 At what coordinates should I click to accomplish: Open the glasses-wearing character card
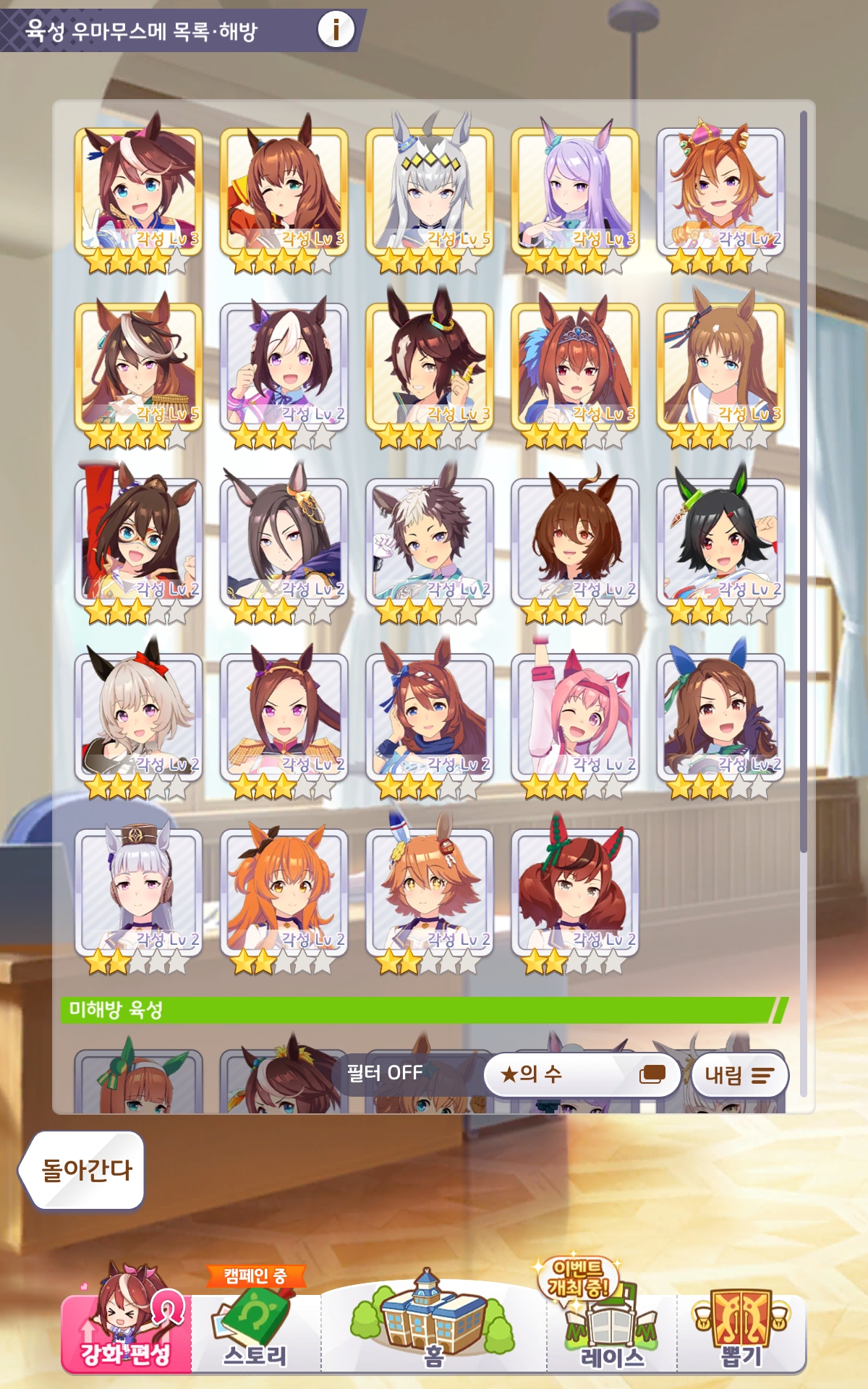point(139,543)
